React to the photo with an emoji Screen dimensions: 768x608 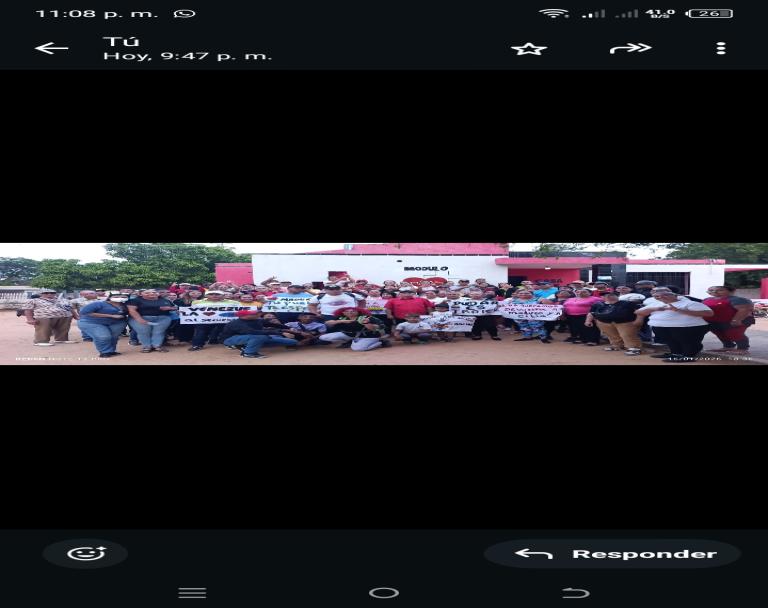[85, 553]
